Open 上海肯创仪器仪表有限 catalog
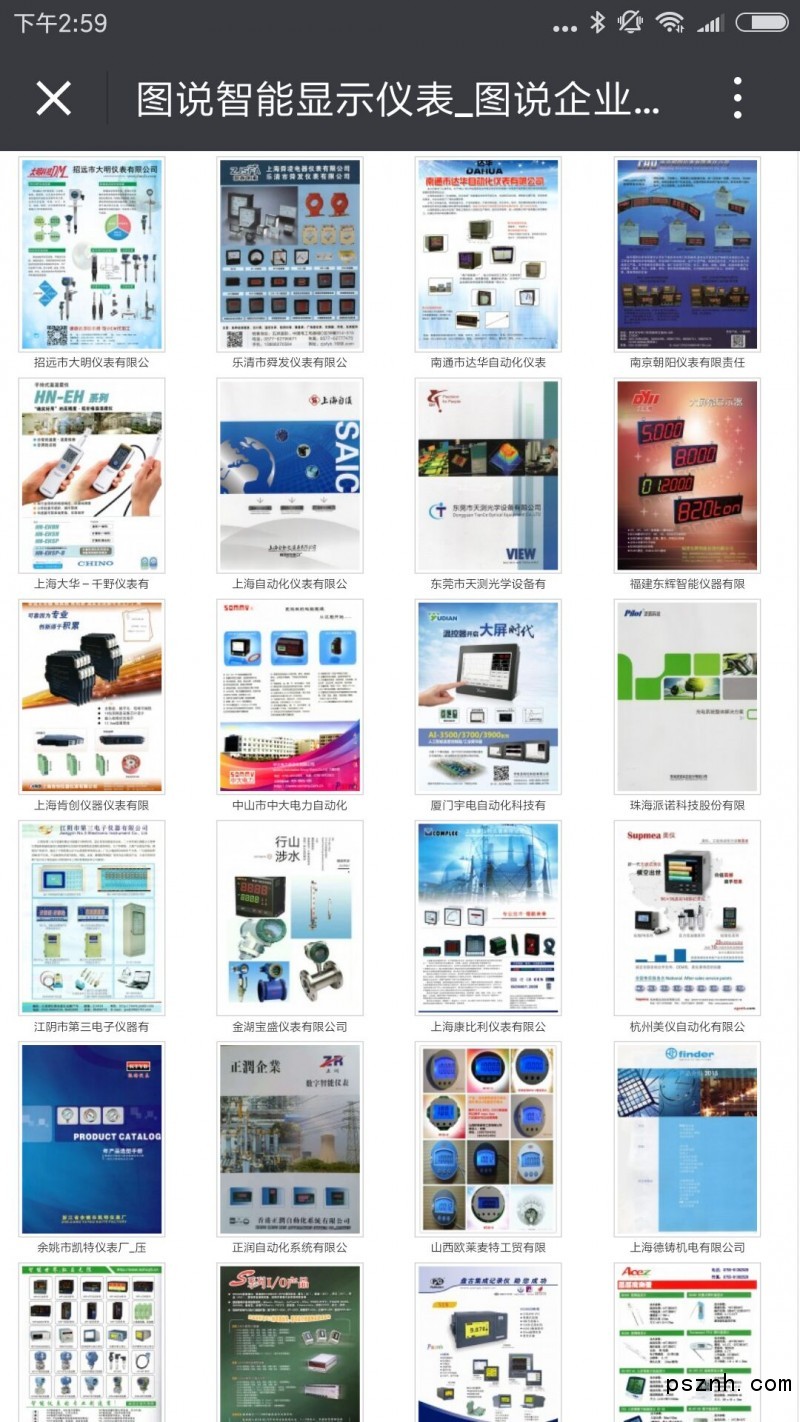This screenshot has width=800, height=1422. [x=91, y=696]
